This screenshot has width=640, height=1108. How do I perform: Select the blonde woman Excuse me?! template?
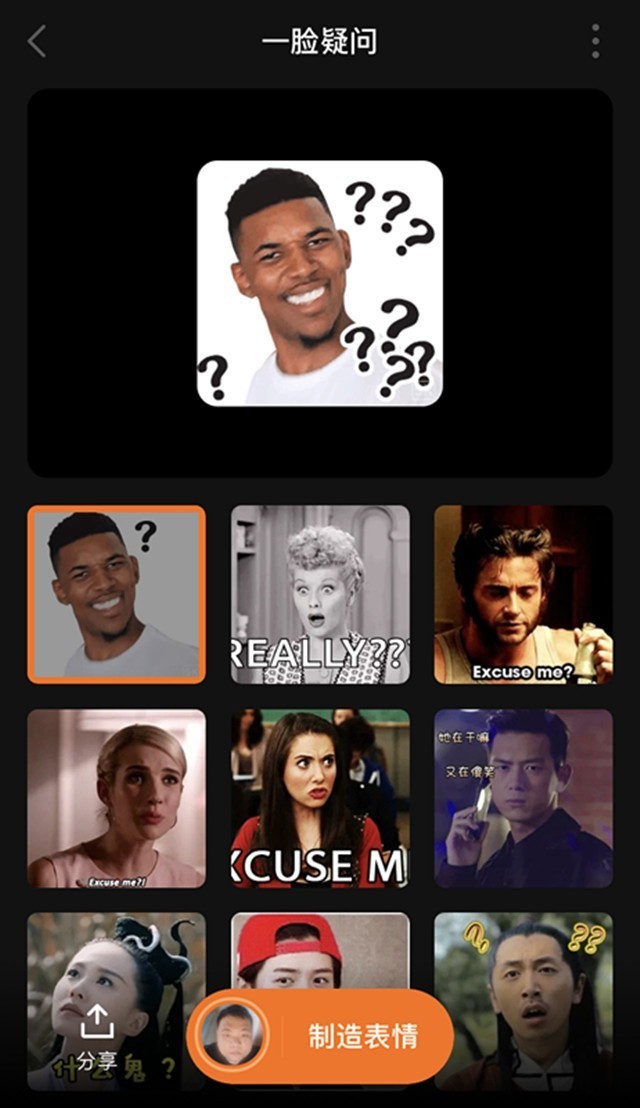[x=116, y=798]
